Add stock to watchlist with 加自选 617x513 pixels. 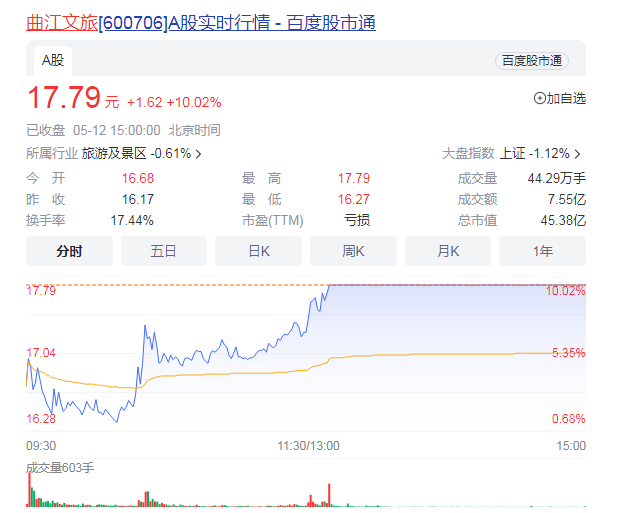tap(560, 98)
